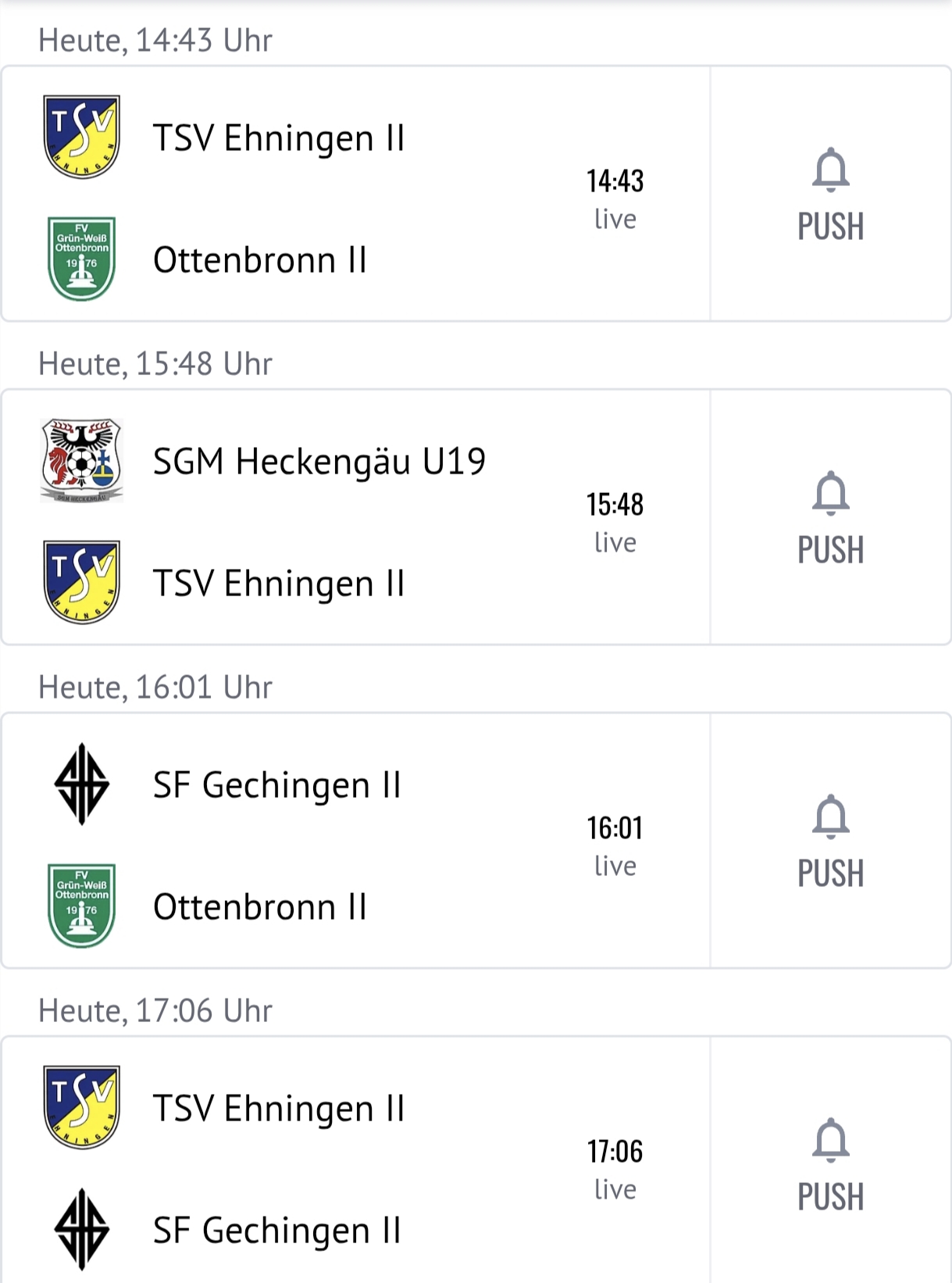Click the TSV Ehningen crest in the last match
This screenshot has width=952, height=1283.
click(x=80, y=1105)
